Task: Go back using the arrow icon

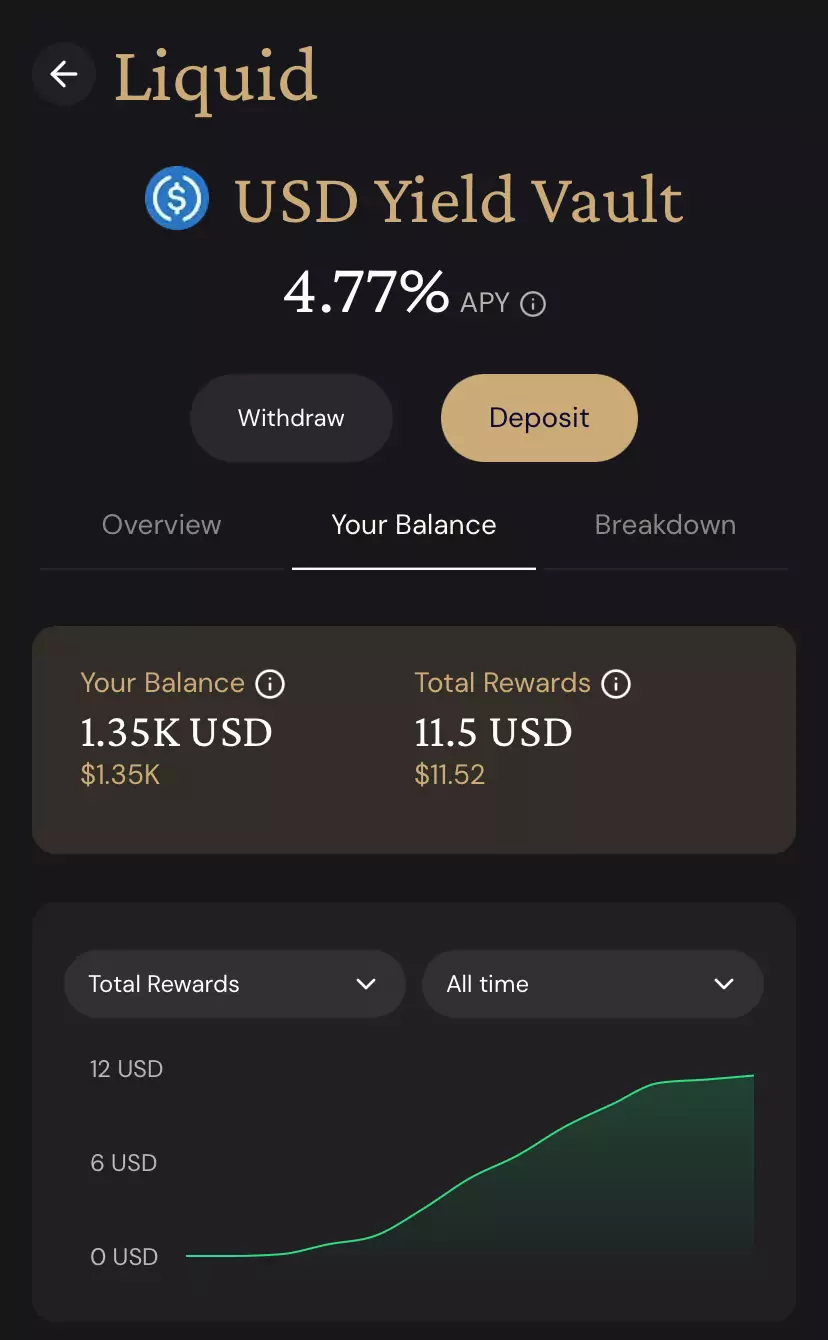Action: point(64,74)
